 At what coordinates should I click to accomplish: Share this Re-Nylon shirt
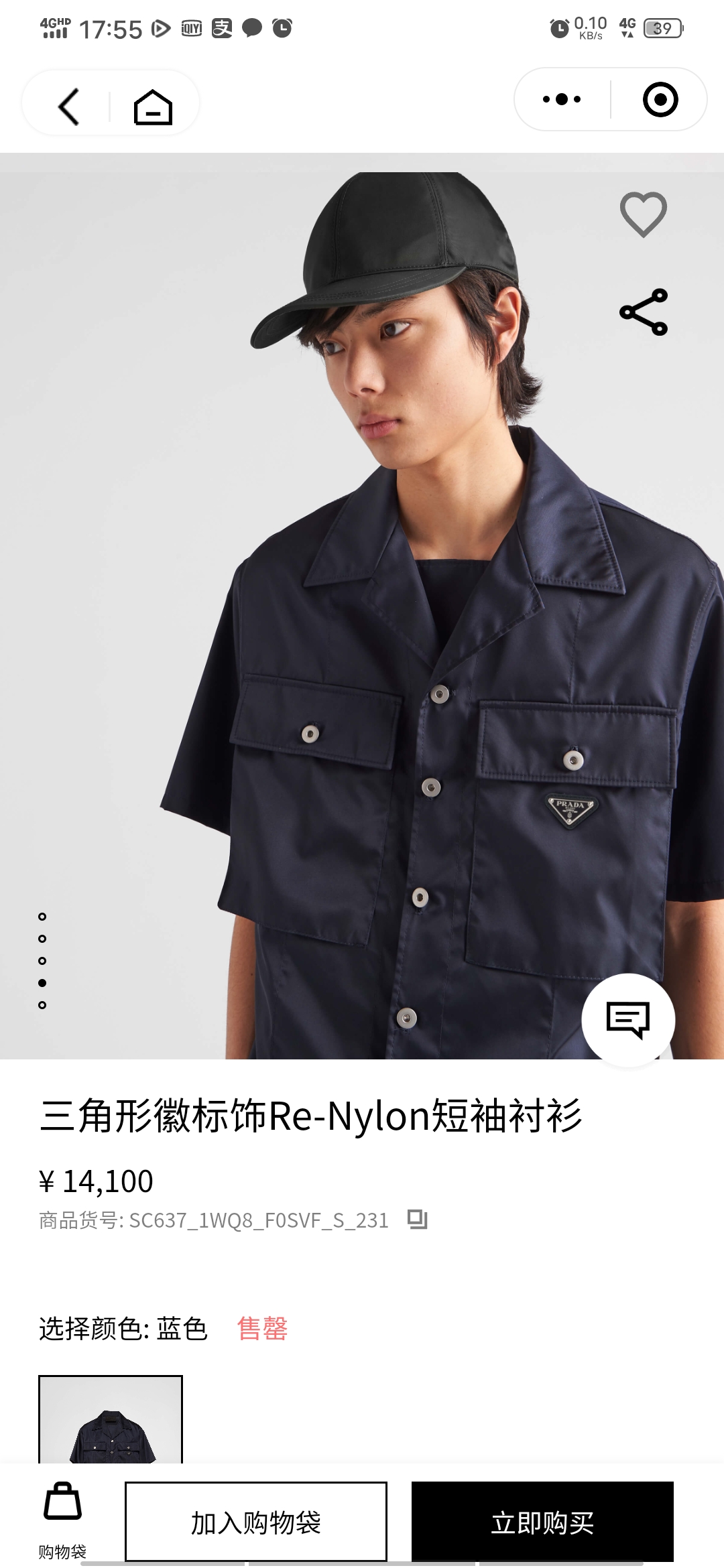[643, 312]
